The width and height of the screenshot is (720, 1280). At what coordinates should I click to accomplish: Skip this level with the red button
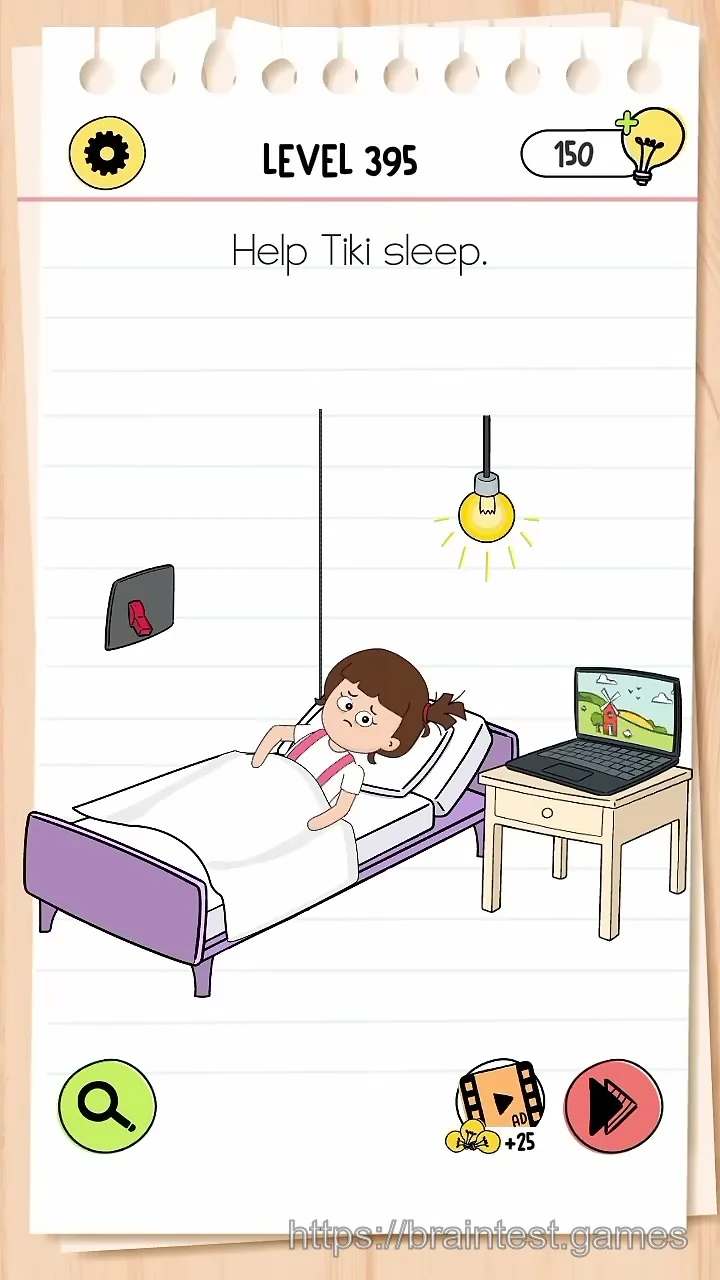pyautogui.click(x=613, y=1107)
